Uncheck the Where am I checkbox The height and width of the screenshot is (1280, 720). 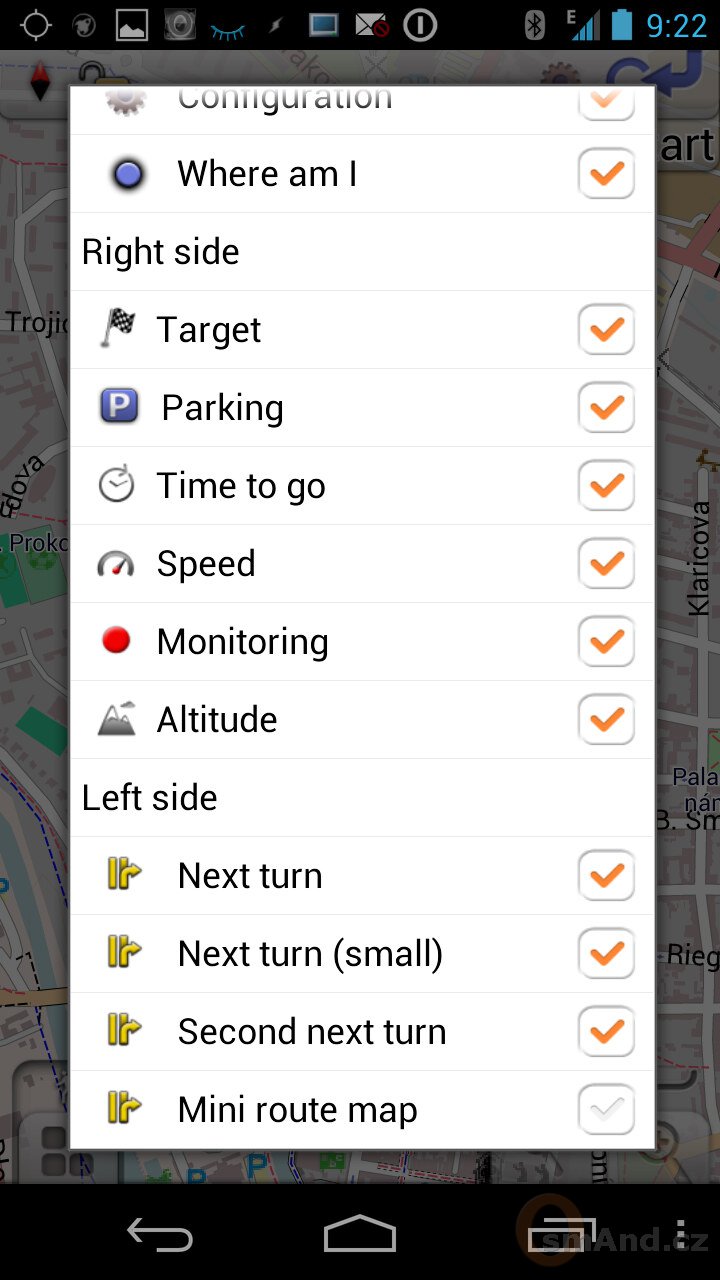coord(606,174)
